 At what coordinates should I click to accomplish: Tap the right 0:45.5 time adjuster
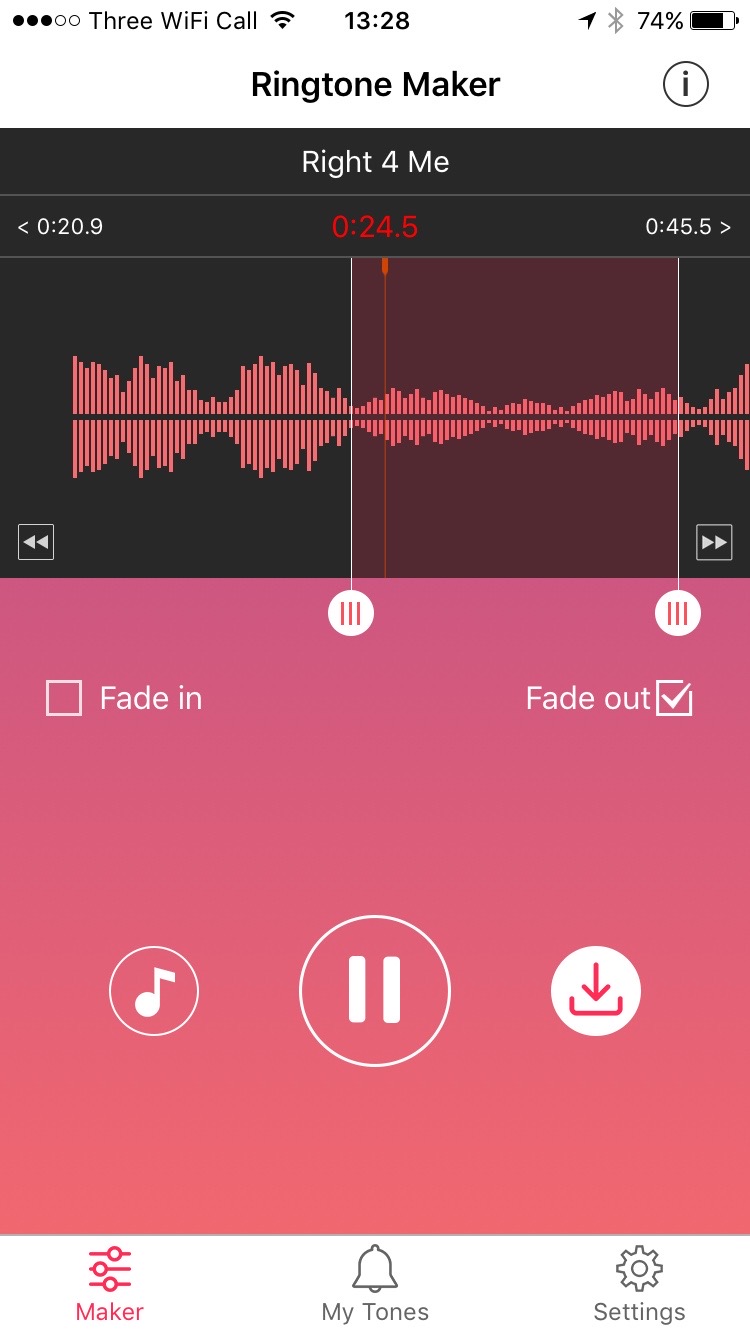point(689,226)
